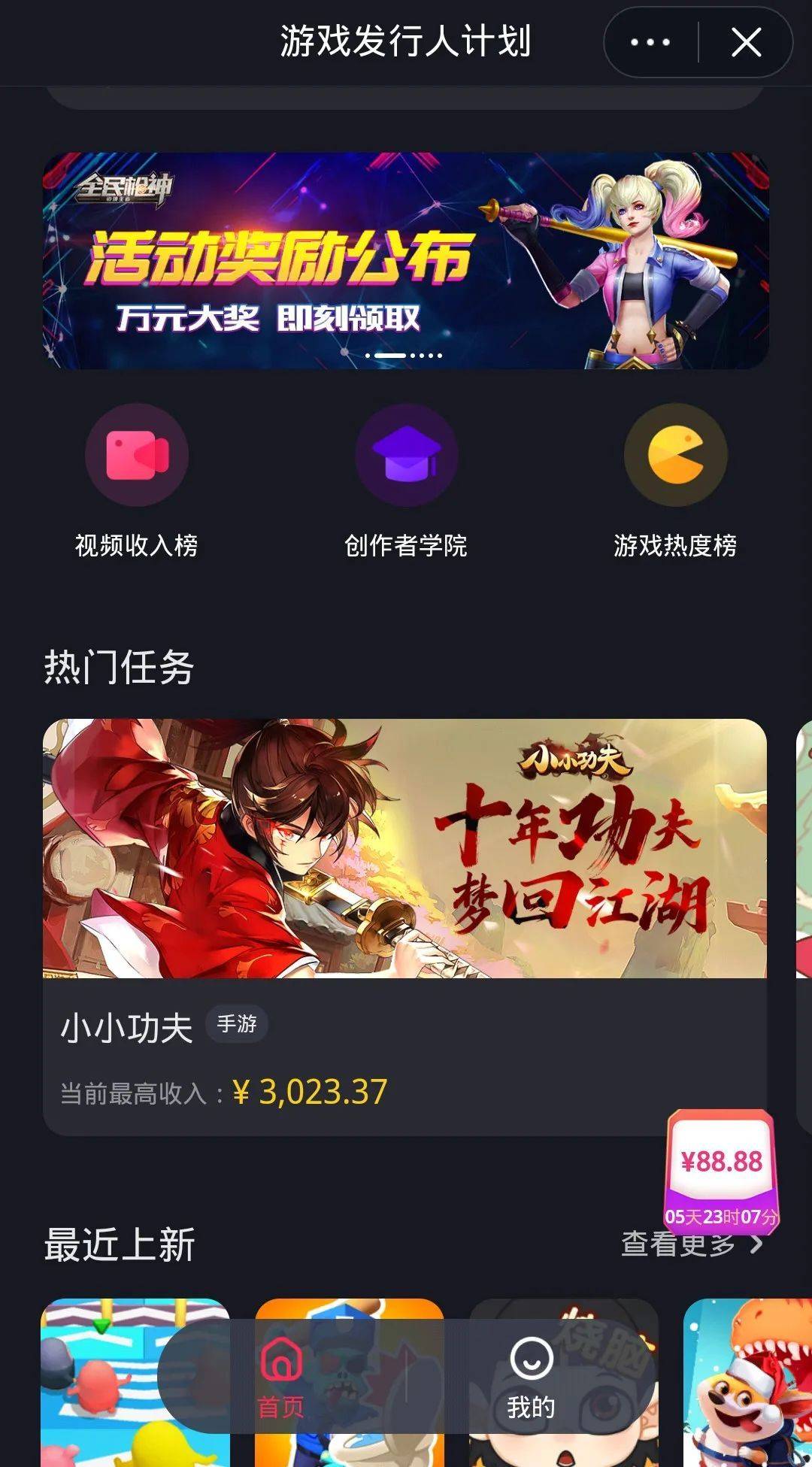
Task: Go to 创作者学院
Action: [x=406, y=481]
